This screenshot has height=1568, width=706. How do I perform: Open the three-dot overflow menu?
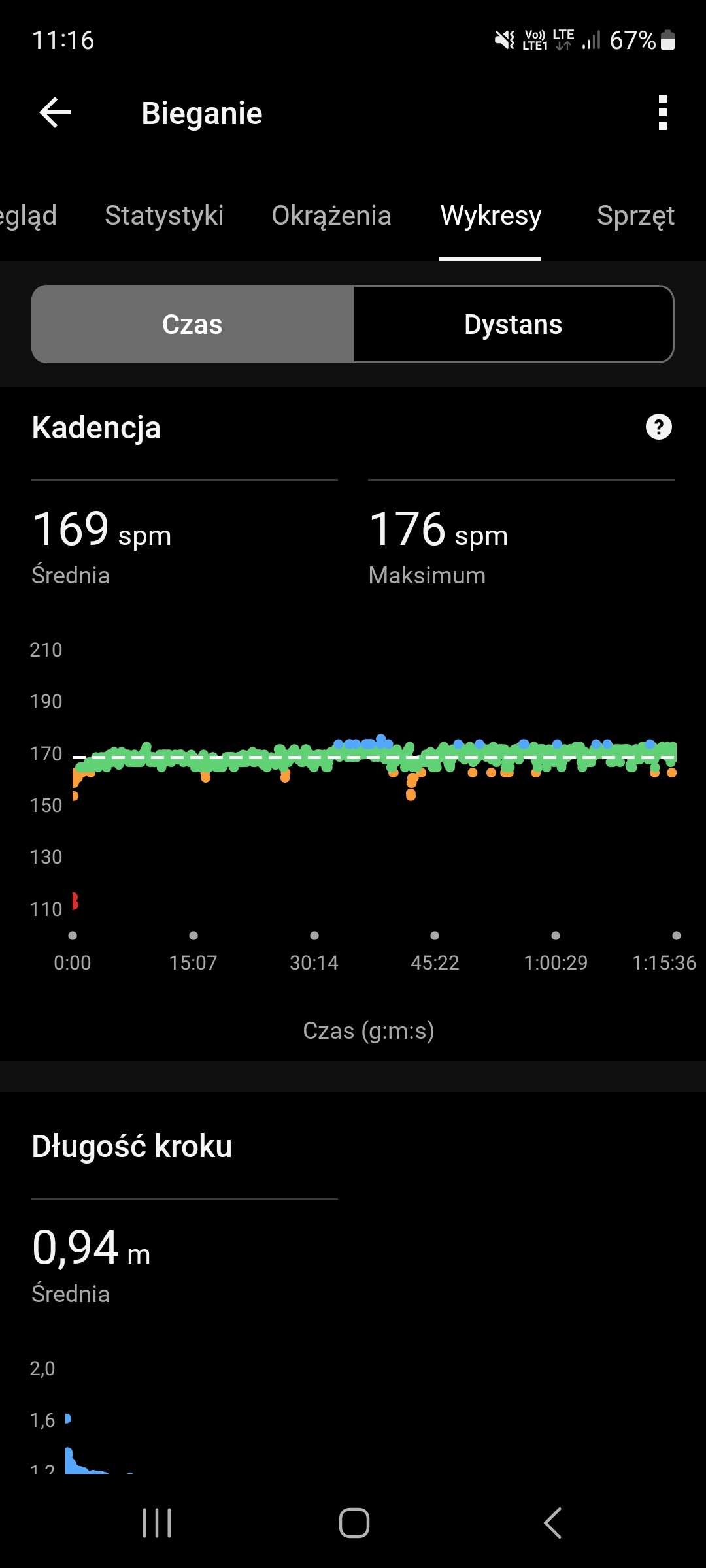(x=662, y=113)
